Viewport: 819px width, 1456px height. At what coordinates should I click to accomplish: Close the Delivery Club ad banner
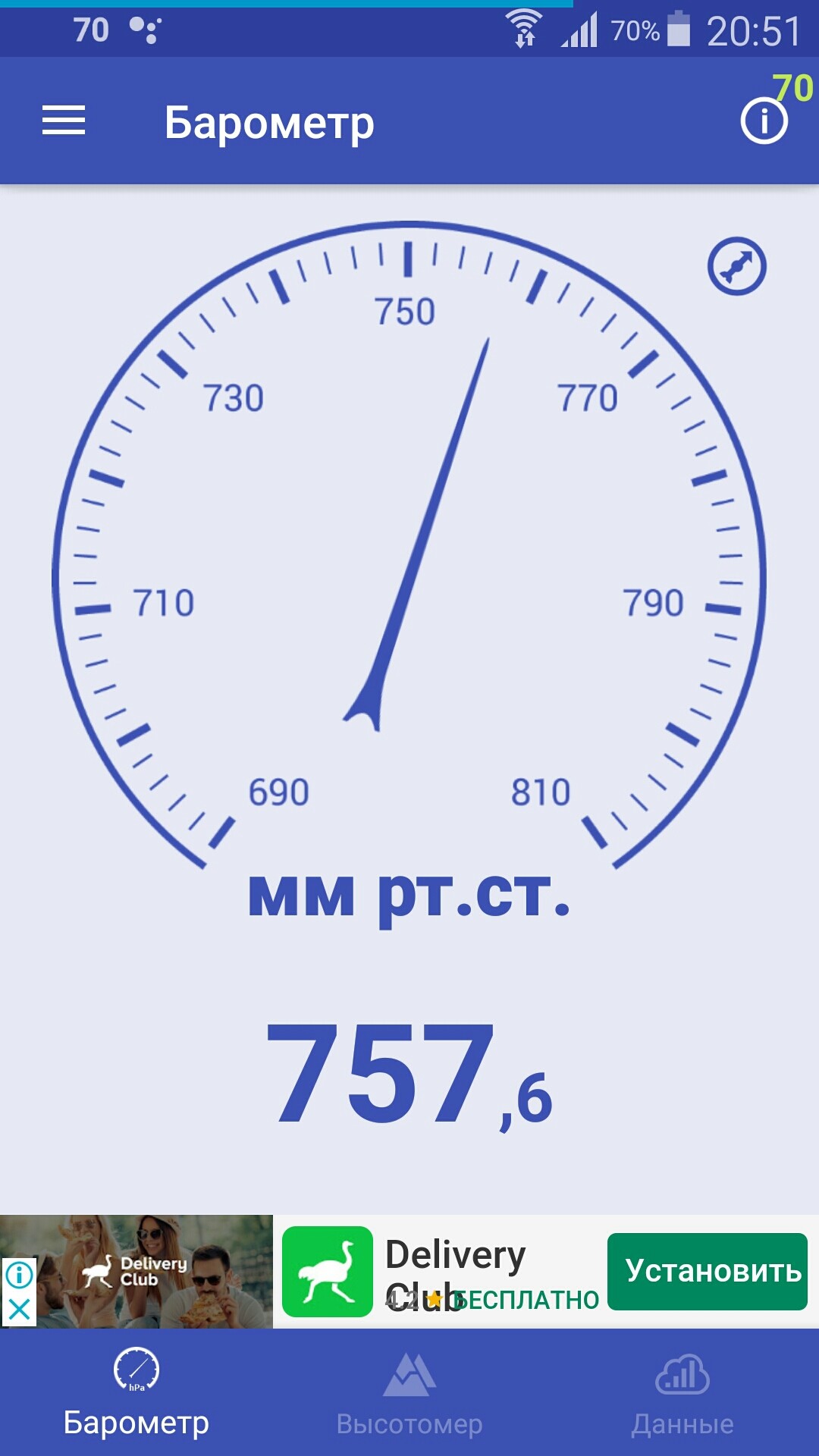19,1309
